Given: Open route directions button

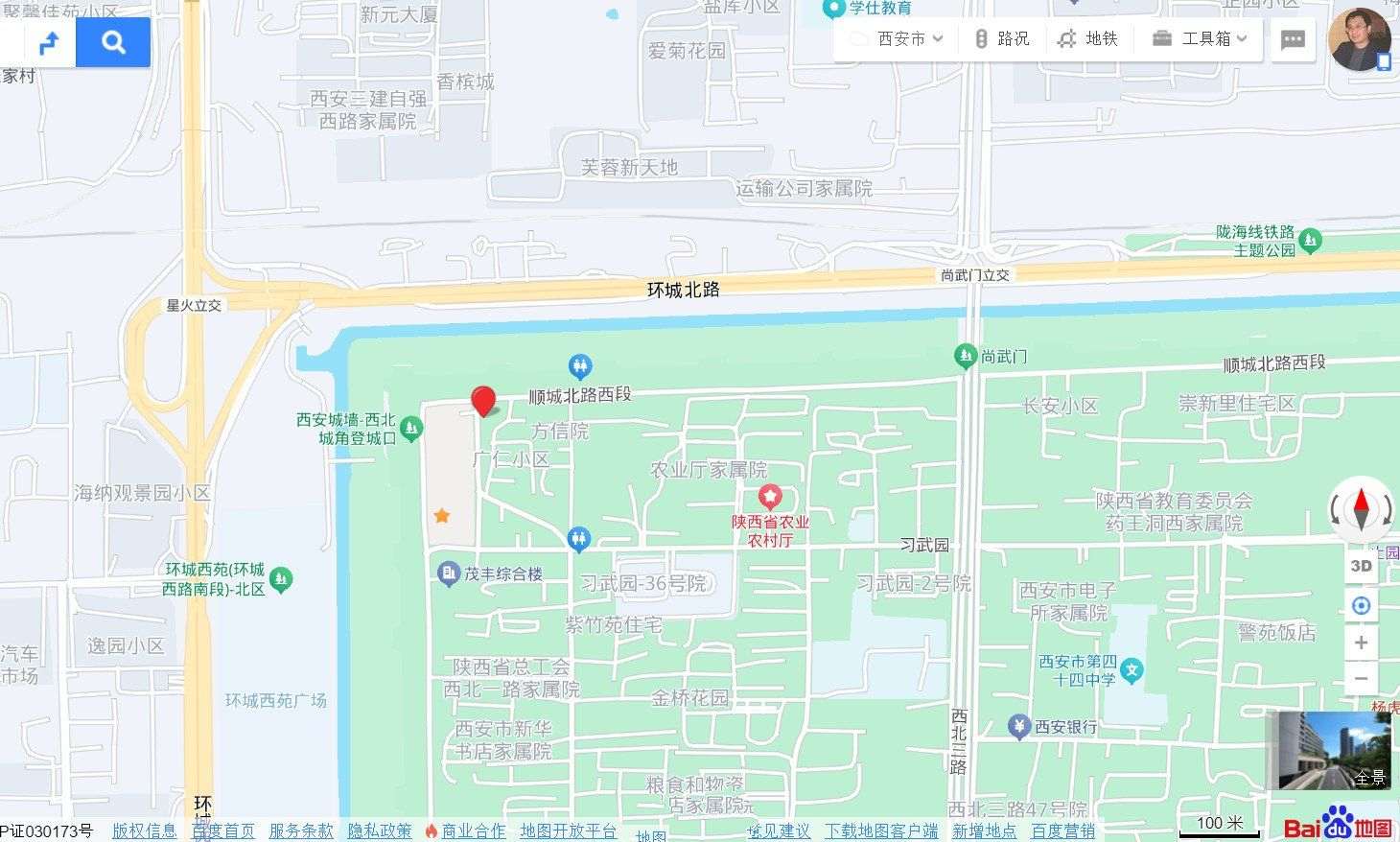Looking at the screenshot, I should (48, 42).
